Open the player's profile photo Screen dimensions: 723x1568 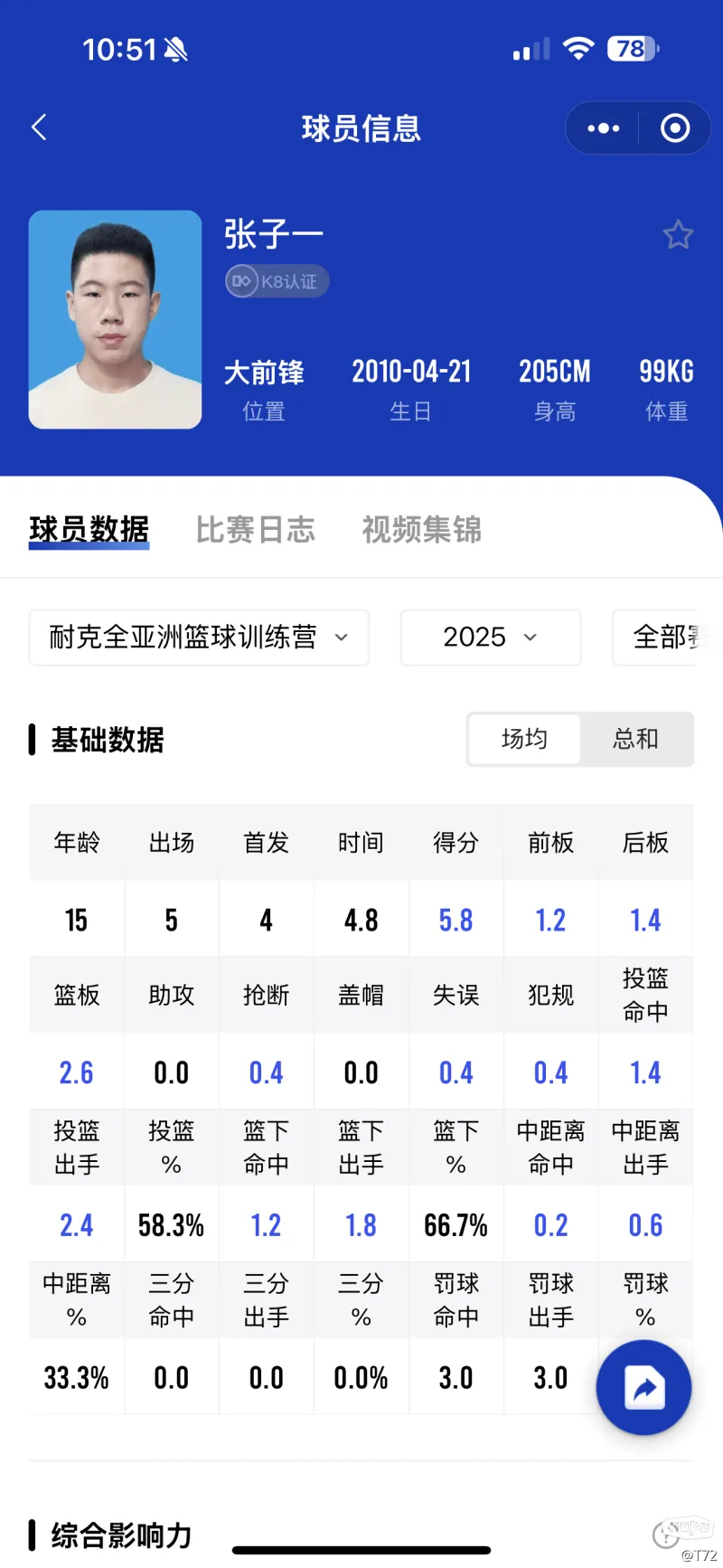click(x=115, y=319)
